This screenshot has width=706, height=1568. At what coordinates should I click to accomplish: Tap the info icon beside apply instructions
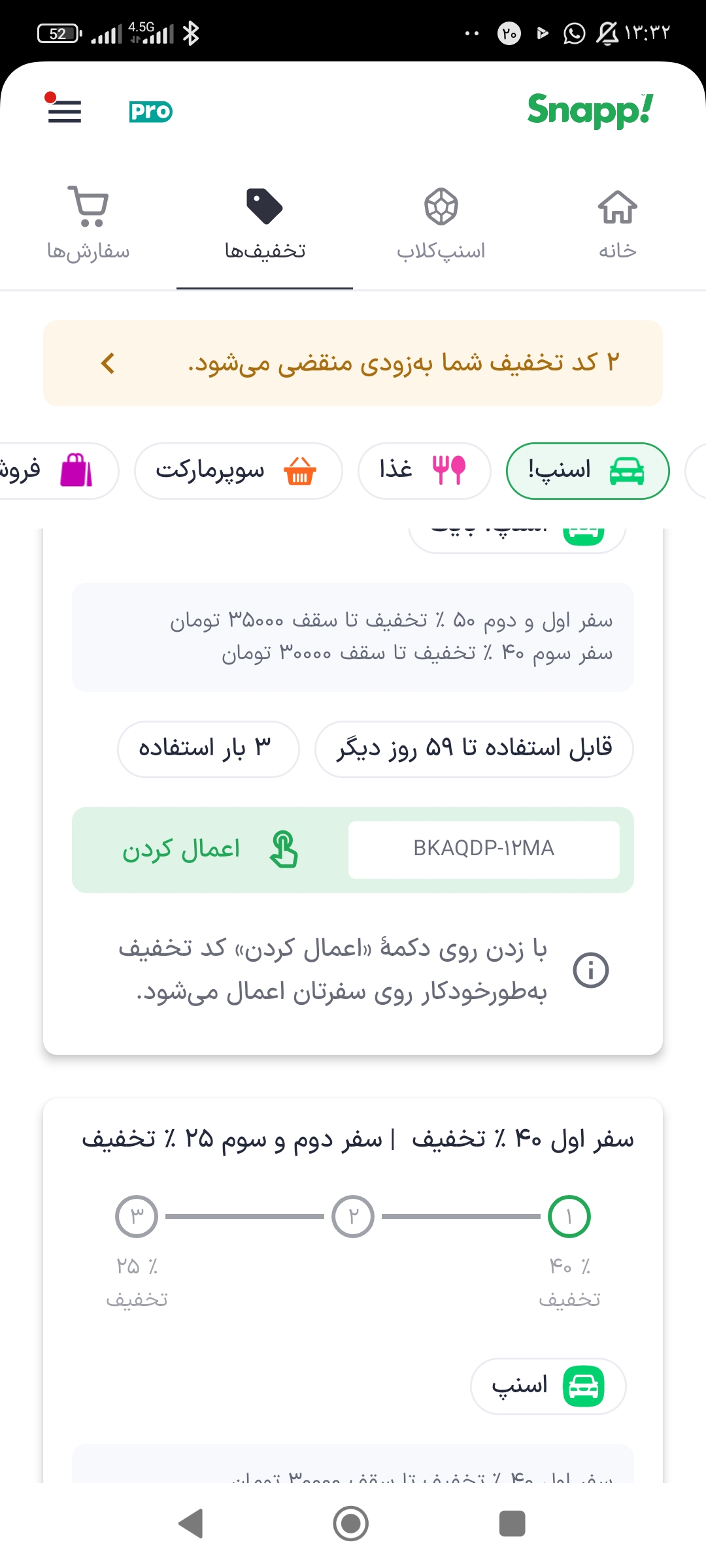590,970
